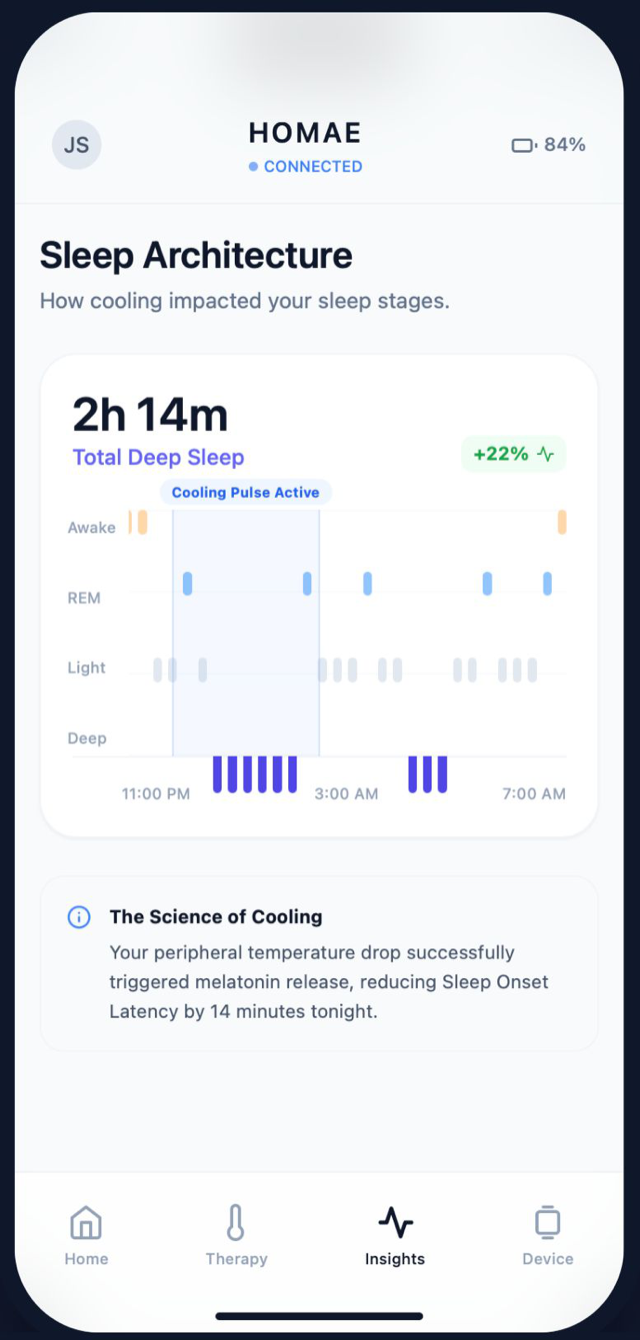640x1340 pixels.
Task: Select the Insights tab
Action: point(395,1236)
